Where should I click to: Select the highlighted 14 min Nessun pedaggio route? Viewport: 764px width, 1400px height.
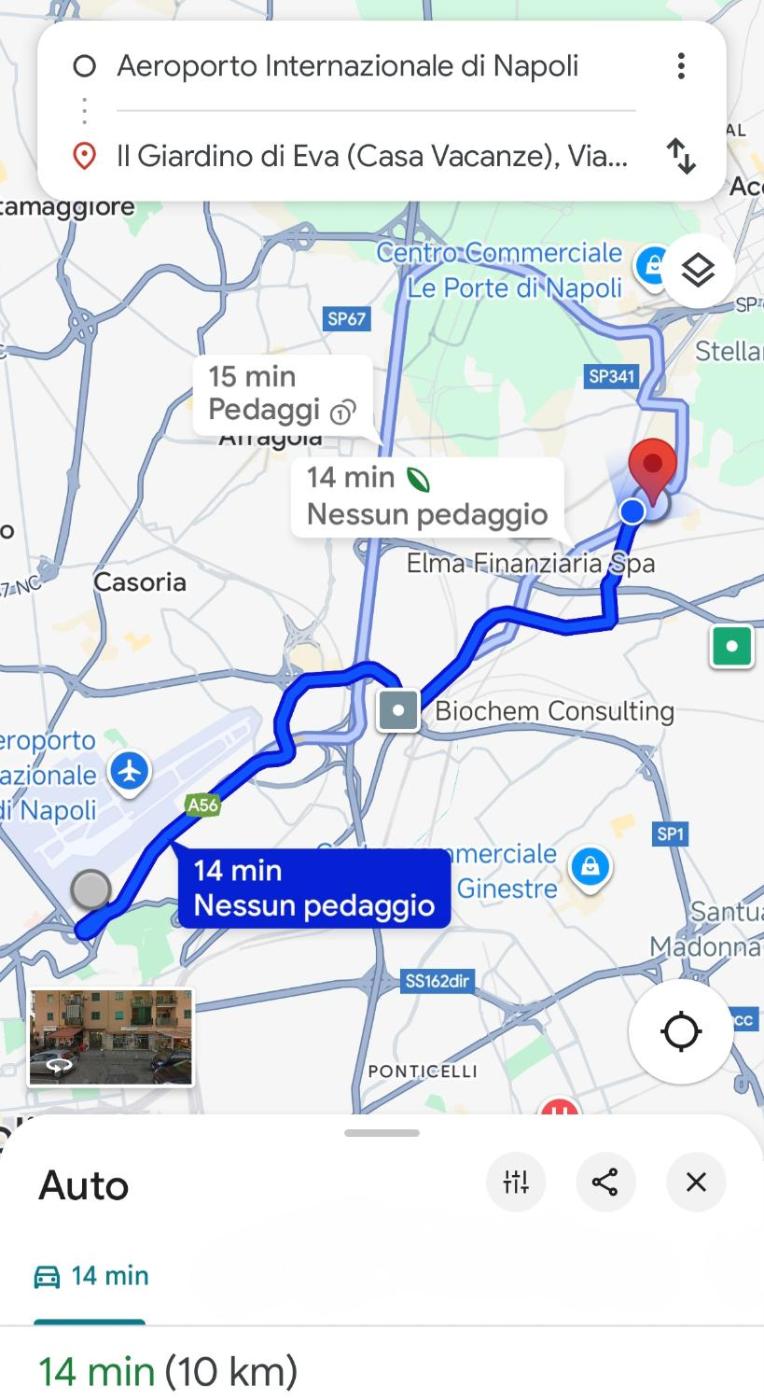pos(314,888)
